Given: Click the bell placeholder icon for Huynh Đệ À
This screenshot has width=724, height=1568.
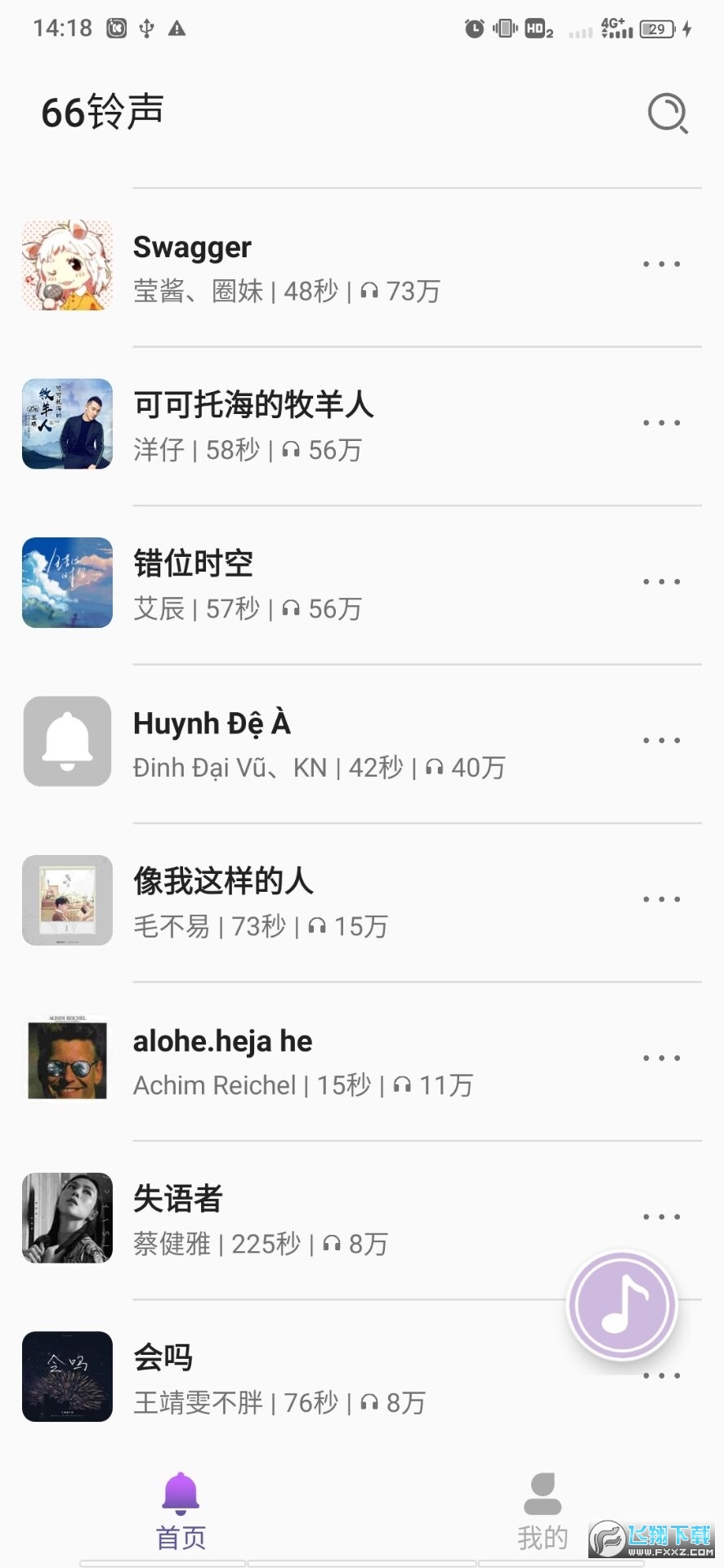Looking at the screenshot, I should click(67, 741).
